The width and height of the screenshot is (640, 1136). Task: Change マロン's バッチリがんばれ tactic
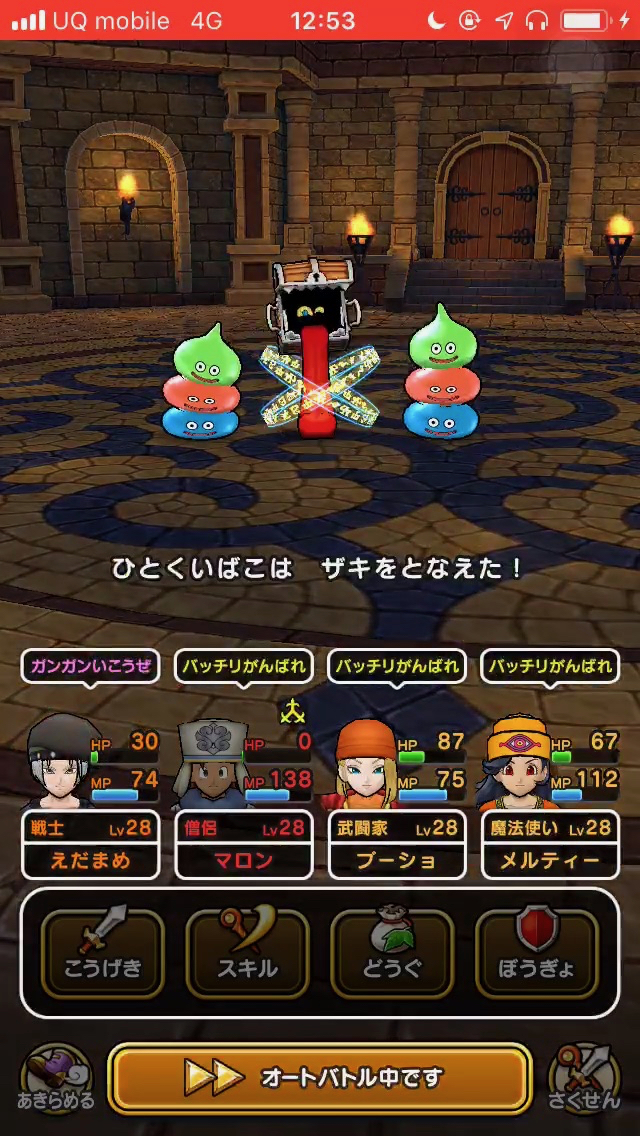243,667
